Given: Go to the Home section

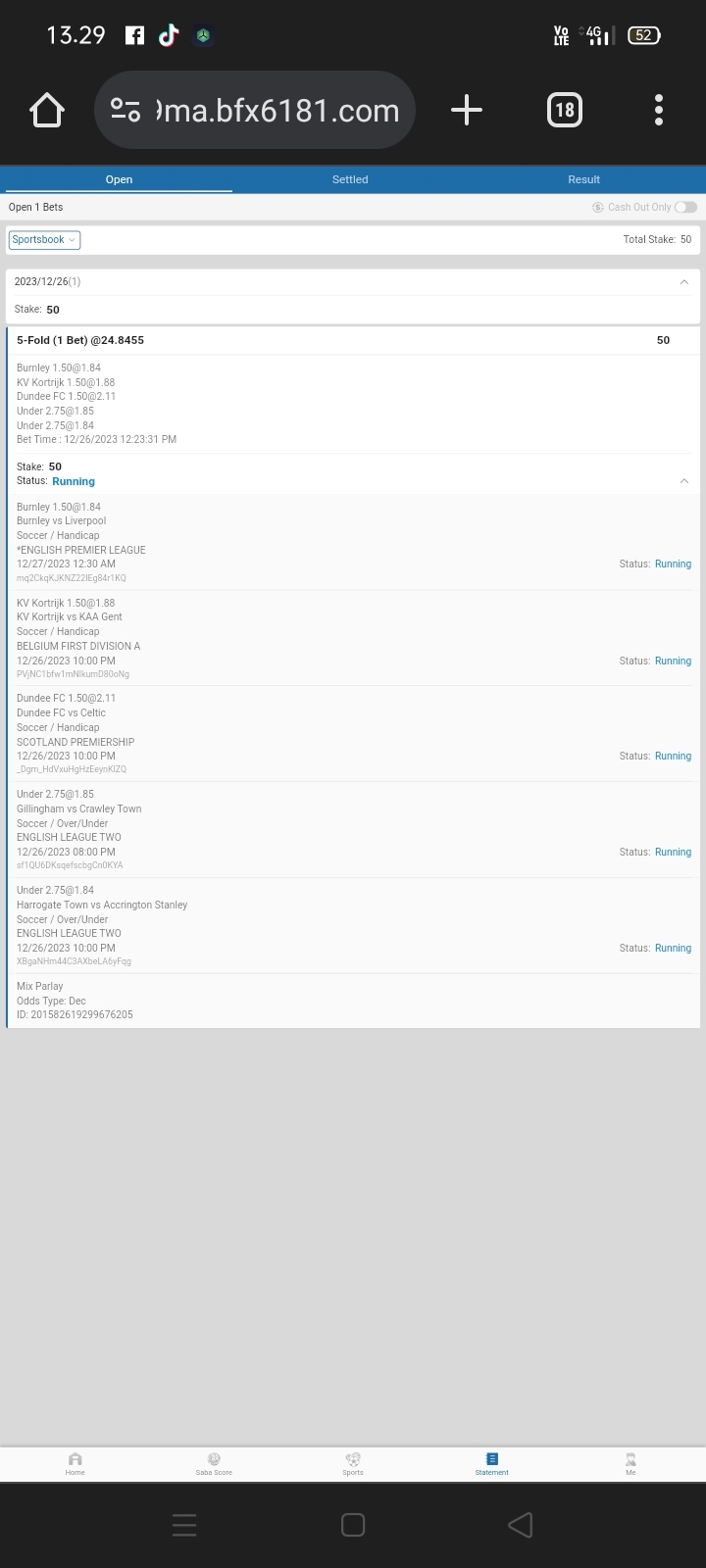Looking at the screenshot, I should click(x=76, y=1464).
